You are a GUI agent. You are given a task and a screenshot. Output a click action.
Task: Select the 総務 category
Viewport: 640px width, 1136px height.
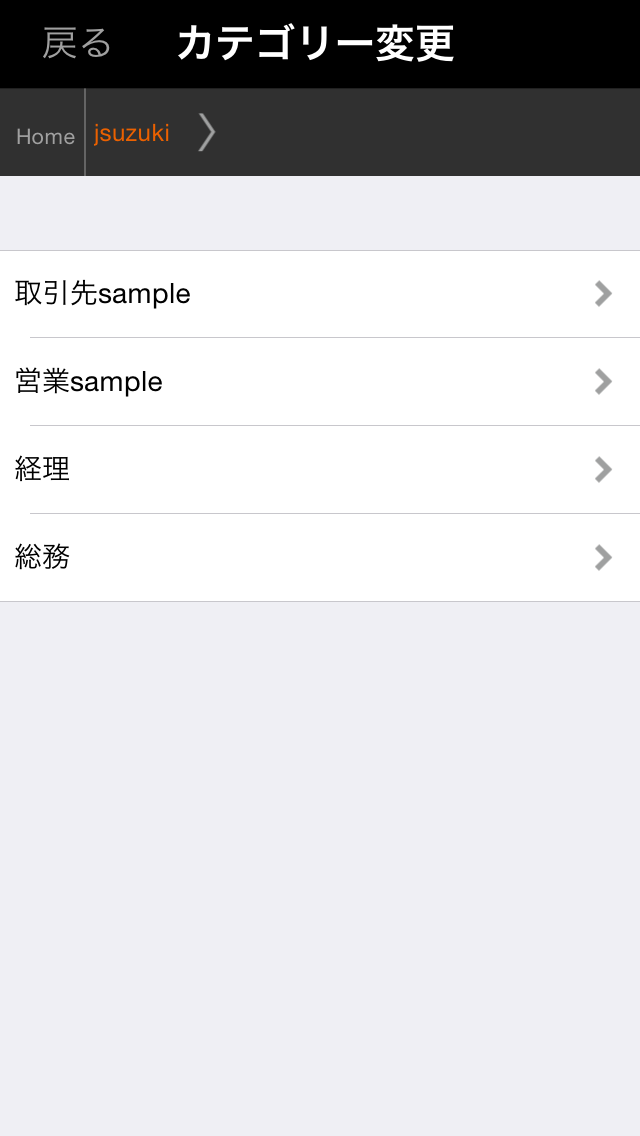320,558
